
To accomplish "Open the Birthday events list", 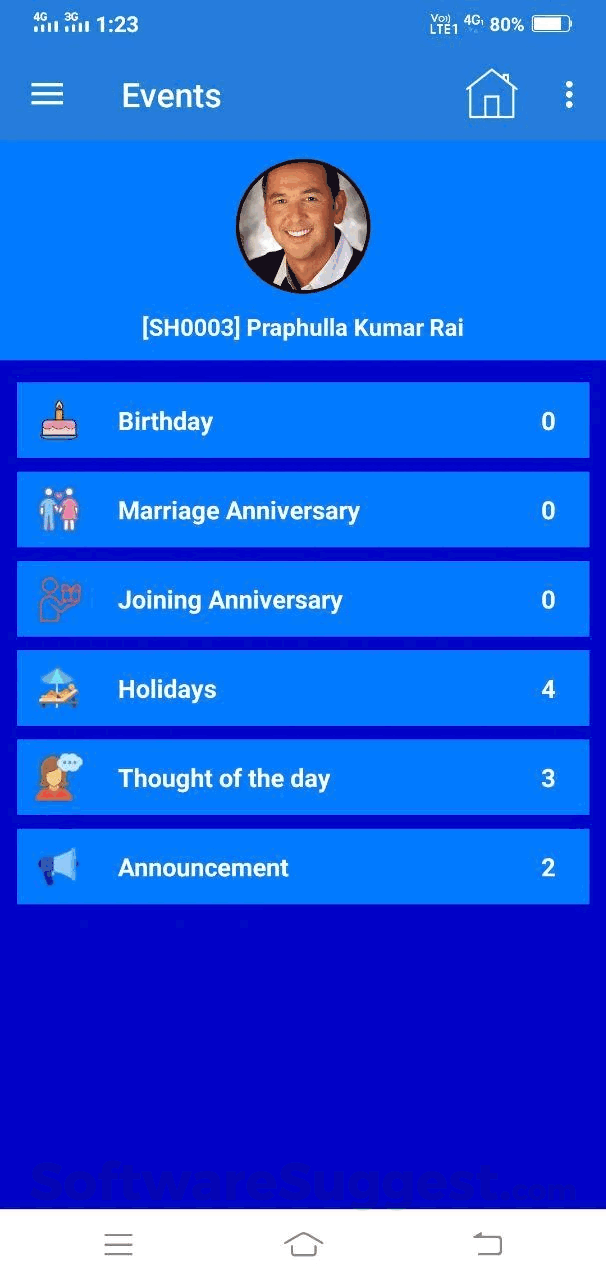I will pos(303,421).
